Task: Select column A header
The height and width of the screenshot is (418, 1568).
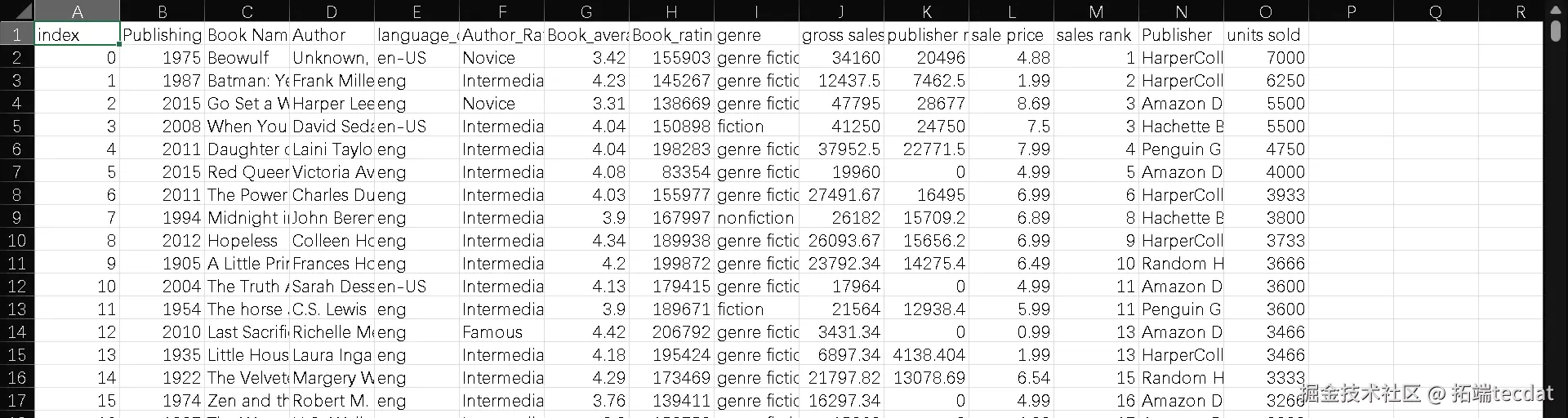Action: tap(78, 11)
